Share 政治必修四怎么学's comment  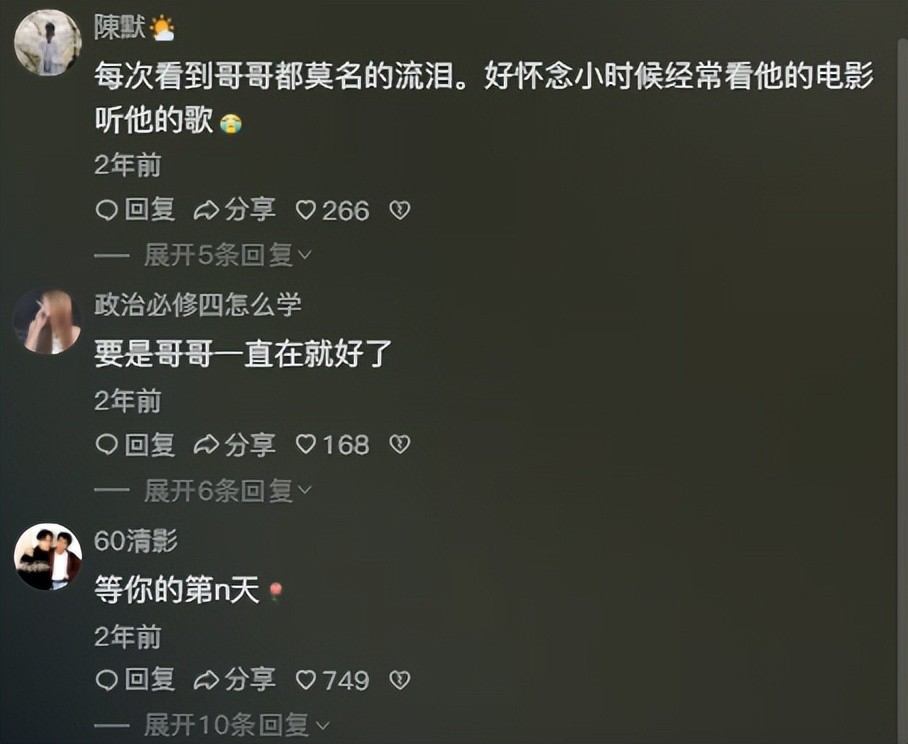point(235,445)
